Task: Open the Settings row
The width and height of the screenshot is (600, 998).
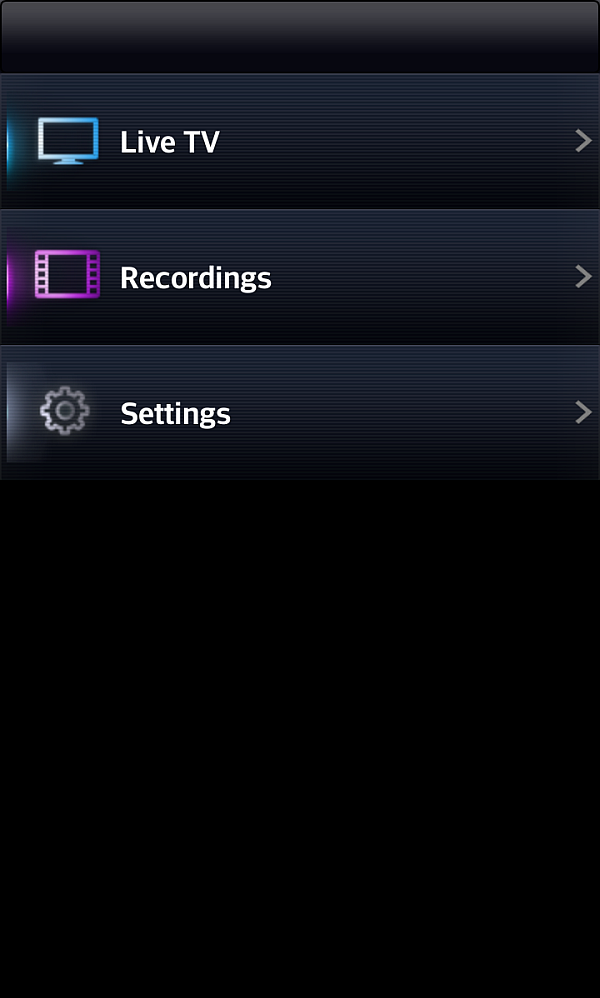Action: (300, 413)
